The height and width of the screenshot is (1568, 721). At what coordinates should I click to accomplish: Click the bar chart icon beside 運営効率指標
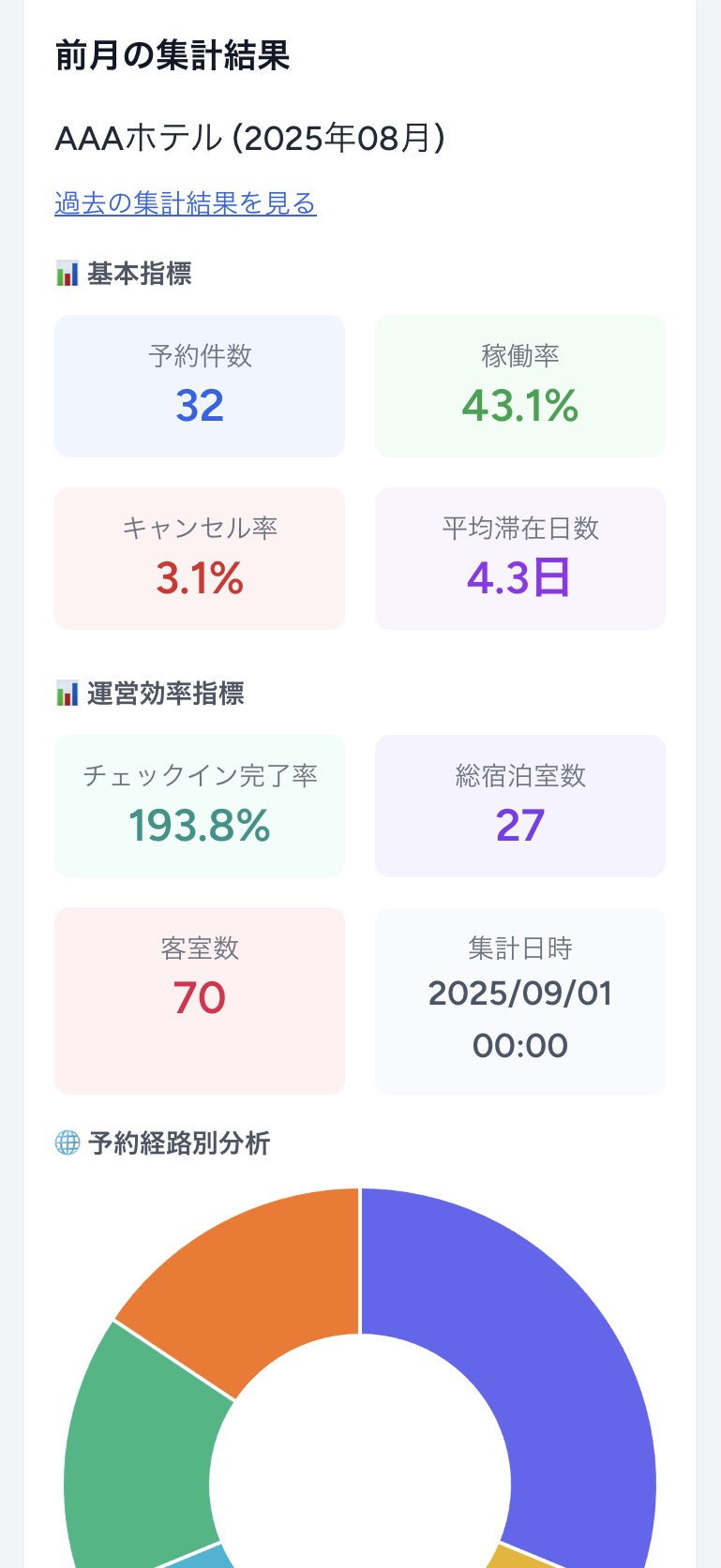pyautogui.click(x=67, y=694)
